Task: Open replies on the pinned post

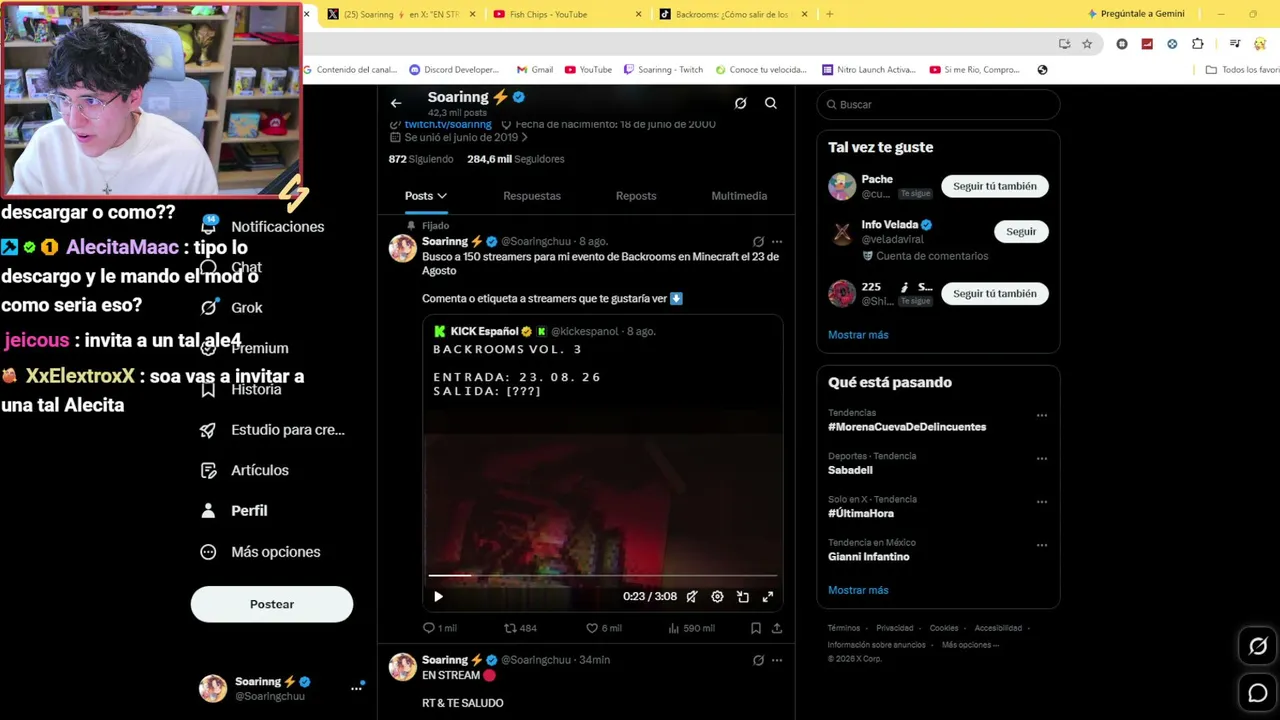Action: coord(439,628)
